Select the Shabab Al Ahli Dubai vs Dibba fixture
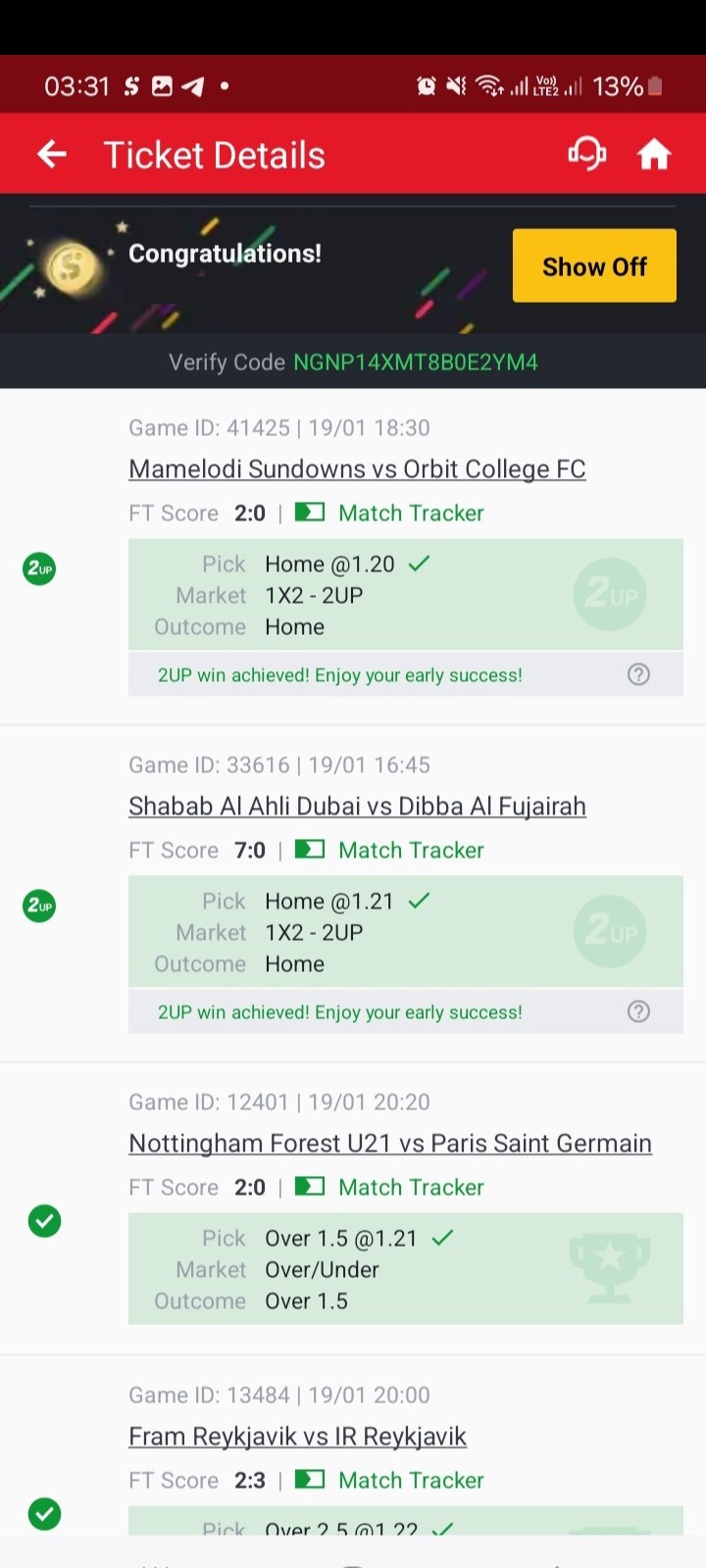Screen dimensions: 706x1568 pyautogui.click(x=357, y=806)
